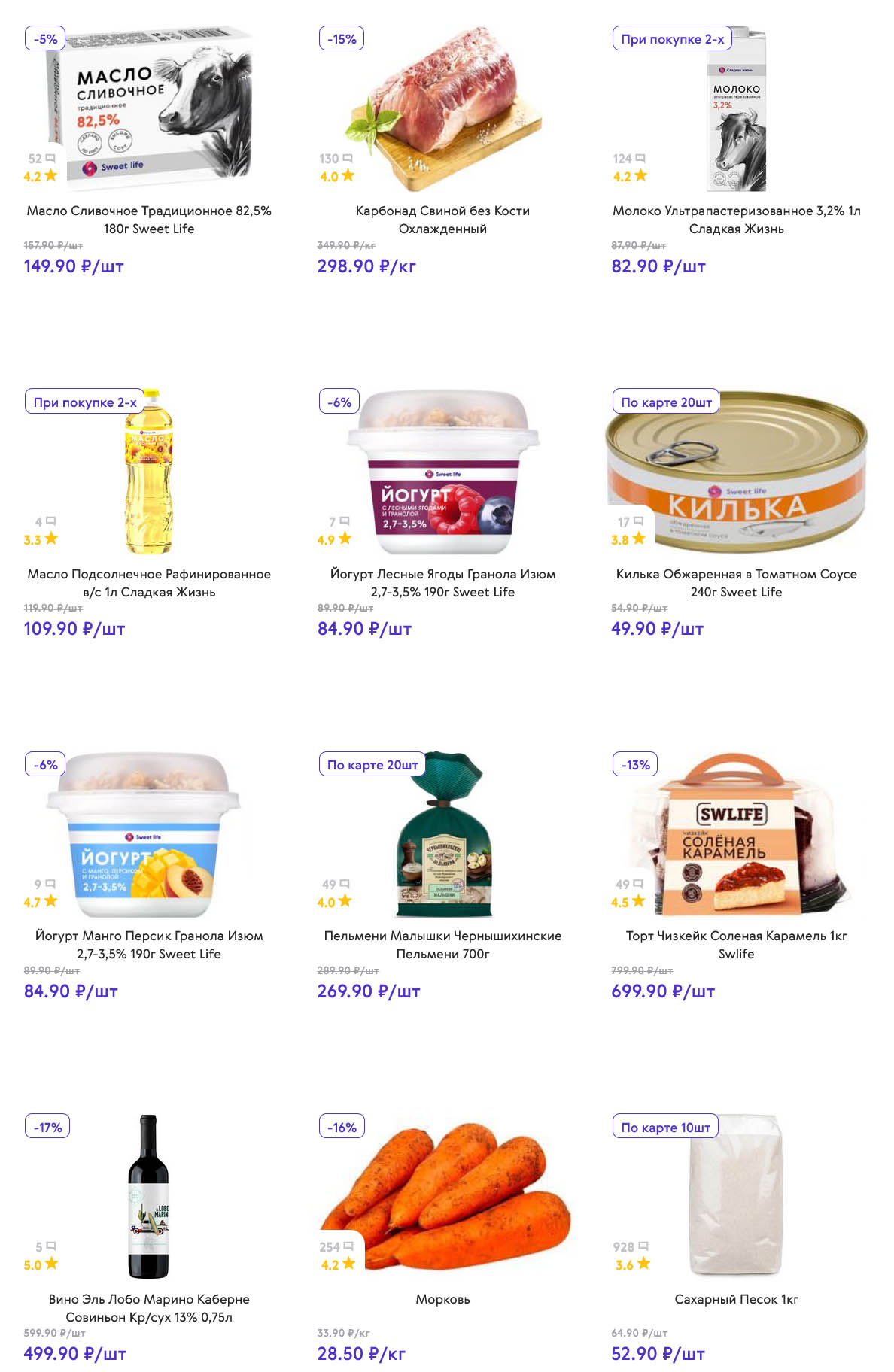894x1372 pixels.
Task: View the Морковь product card
Action: tap(442, 1299)
